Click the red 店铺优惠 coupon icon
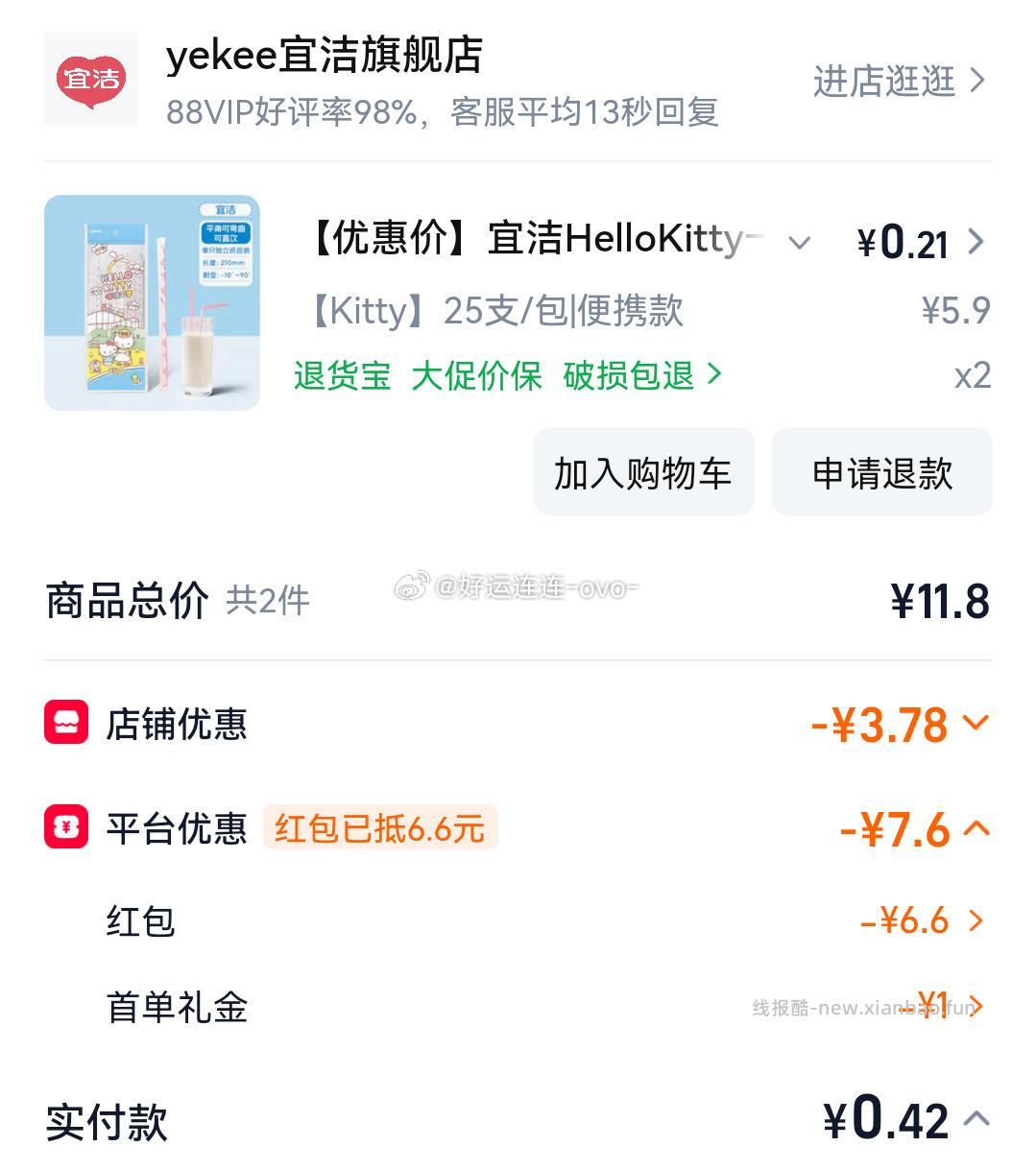The width and height of the screenshot is (1036, 1170). click(64, 725)
